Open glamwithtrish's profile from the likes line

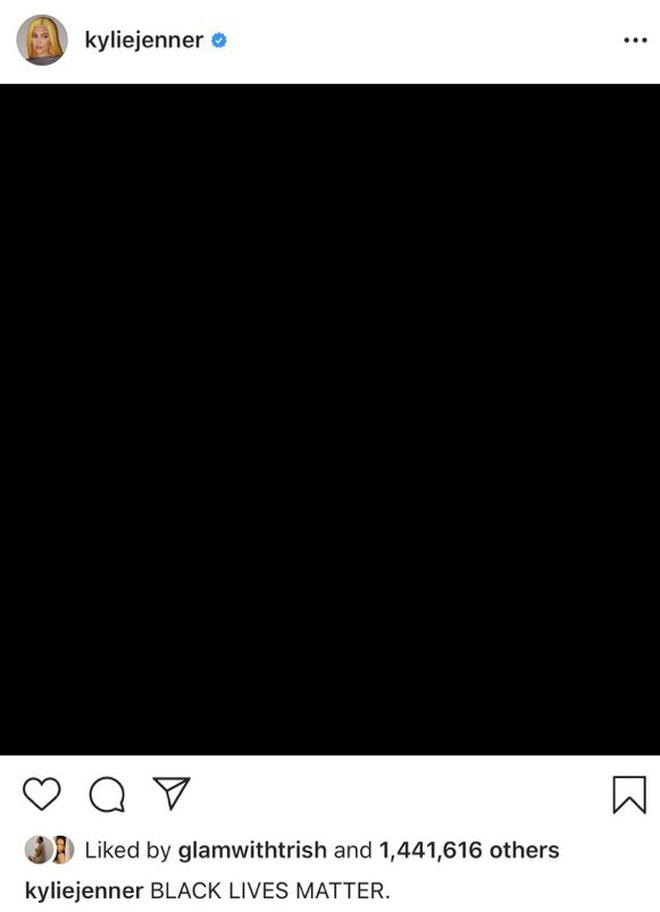(x=251, y=851)
